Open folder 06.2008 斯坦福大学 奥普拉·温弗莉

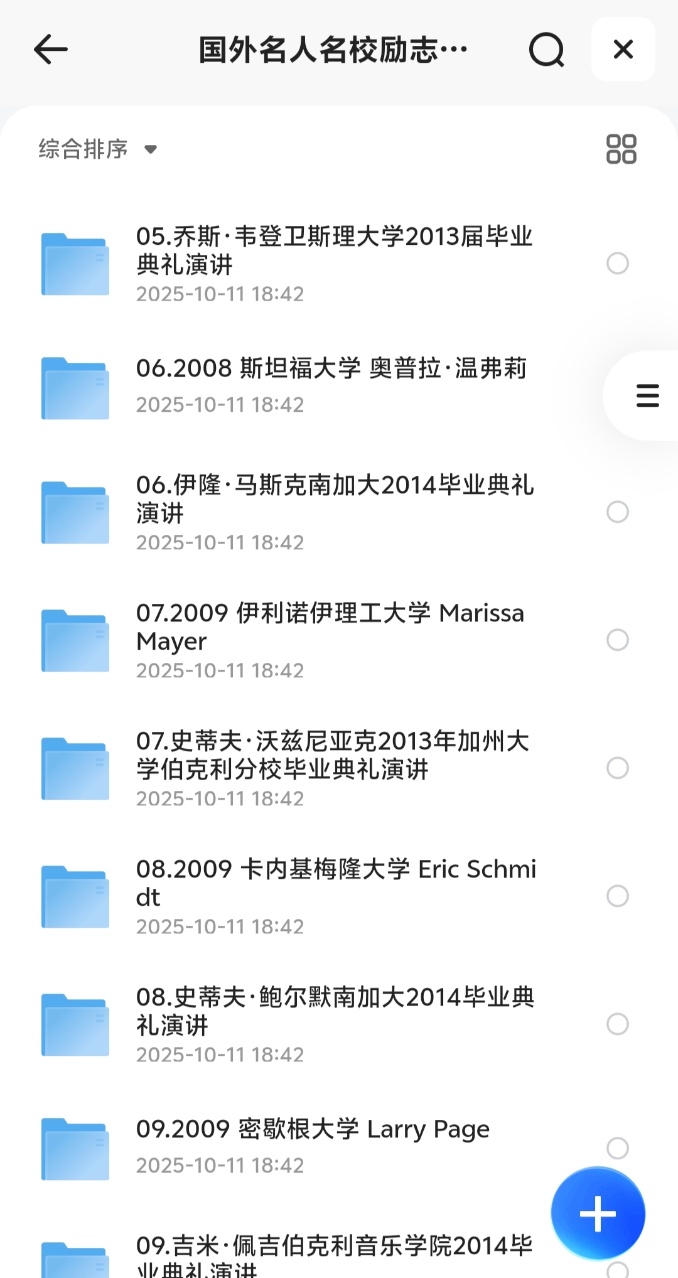331,369
